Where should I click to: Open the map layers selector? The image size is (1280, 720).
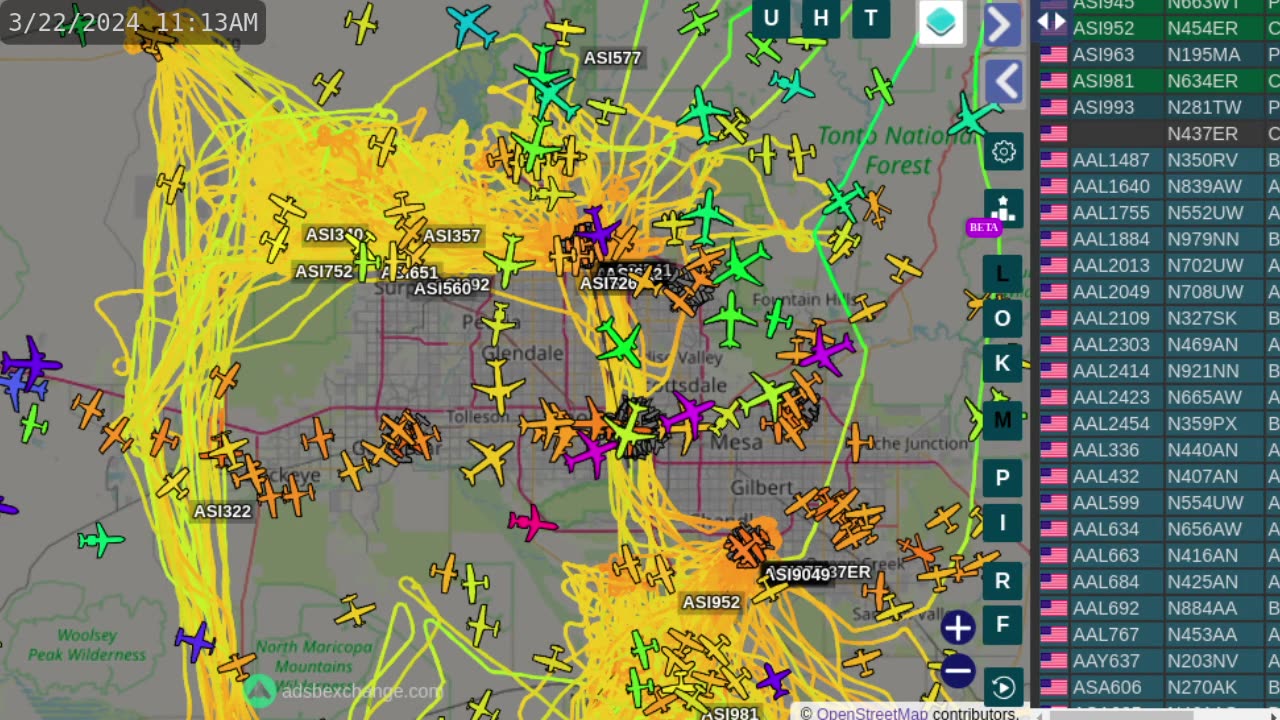pos(941,22)
